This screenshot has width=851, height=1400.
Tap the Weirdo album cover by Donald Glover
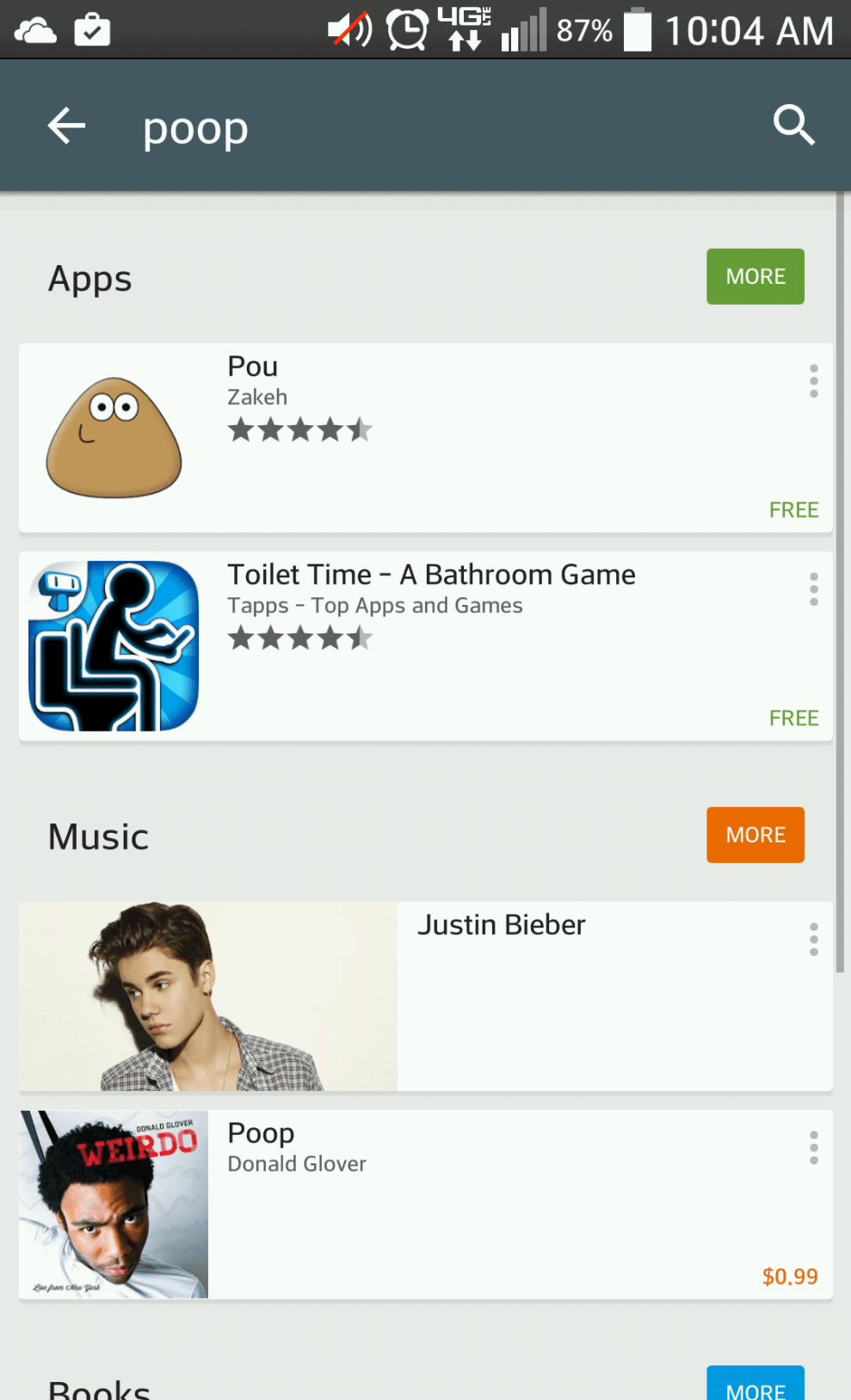point(113,1205)
